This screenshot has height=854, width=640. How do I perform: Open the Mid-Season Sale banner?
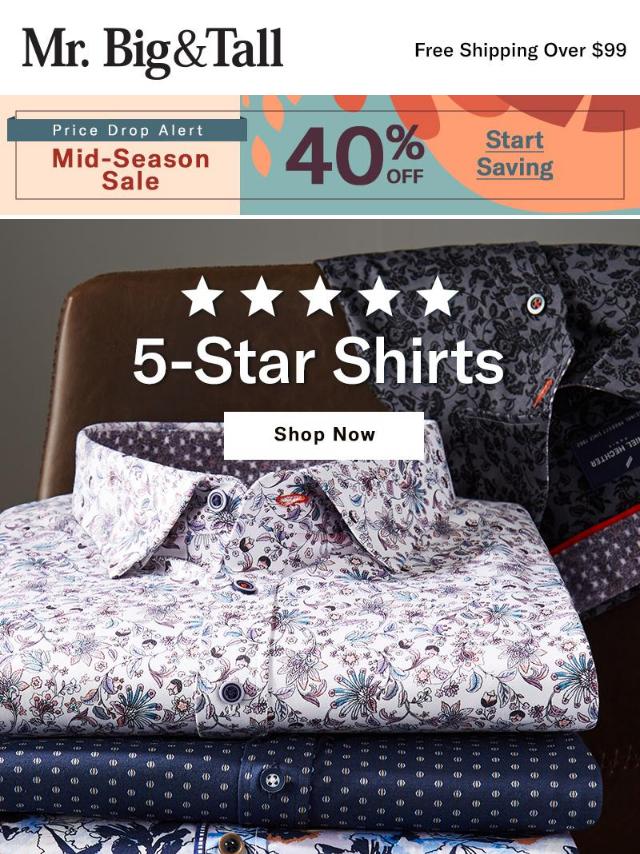point(130,169)
